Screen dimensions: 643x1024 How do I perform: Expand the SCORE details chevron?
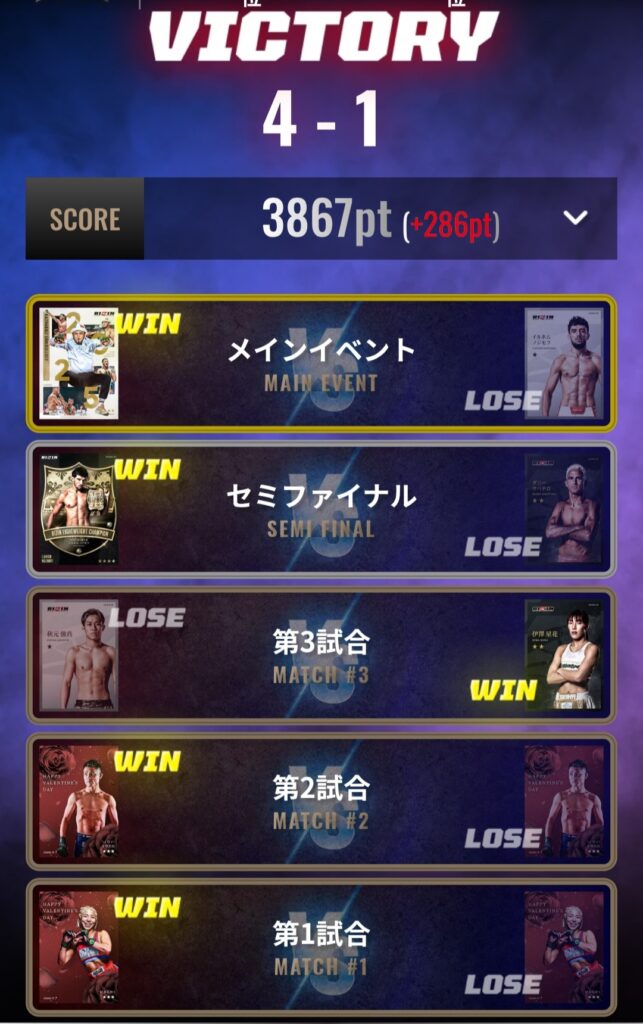(575, 218)
